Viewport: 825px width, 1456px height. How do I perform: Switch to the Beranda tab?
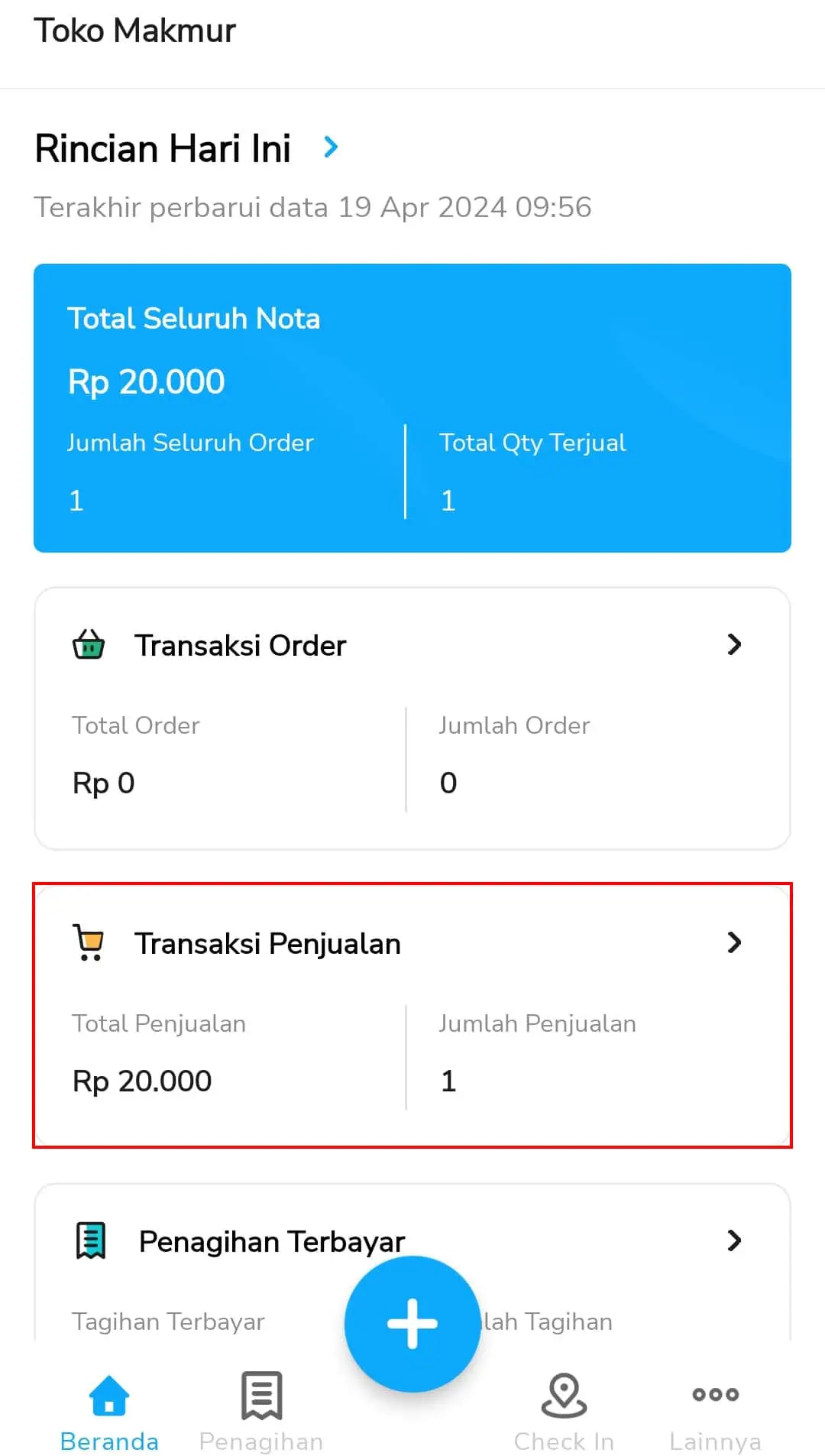(x=109, y=1414)
